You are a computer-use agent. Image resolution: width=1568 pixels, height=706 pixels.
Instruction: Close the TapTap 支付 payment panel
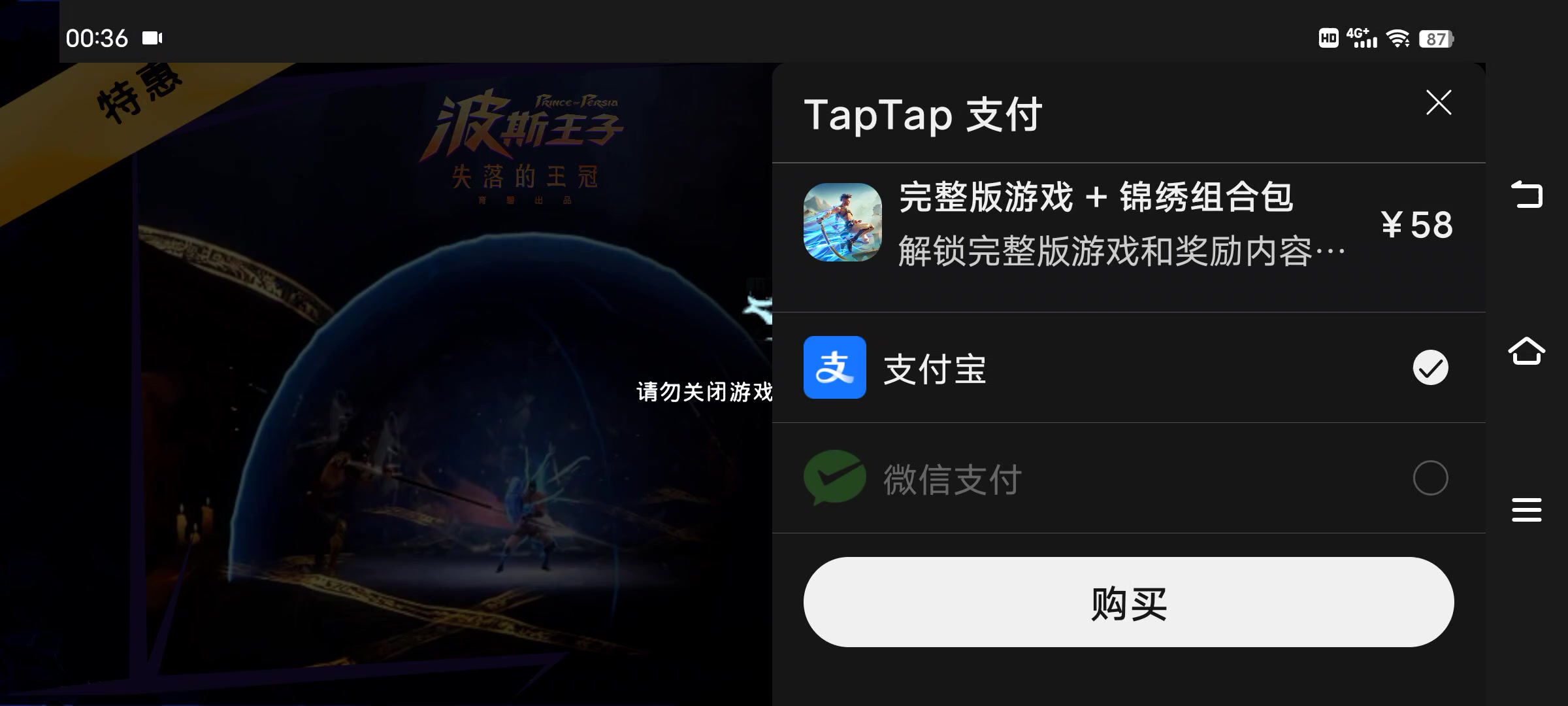1438,103
